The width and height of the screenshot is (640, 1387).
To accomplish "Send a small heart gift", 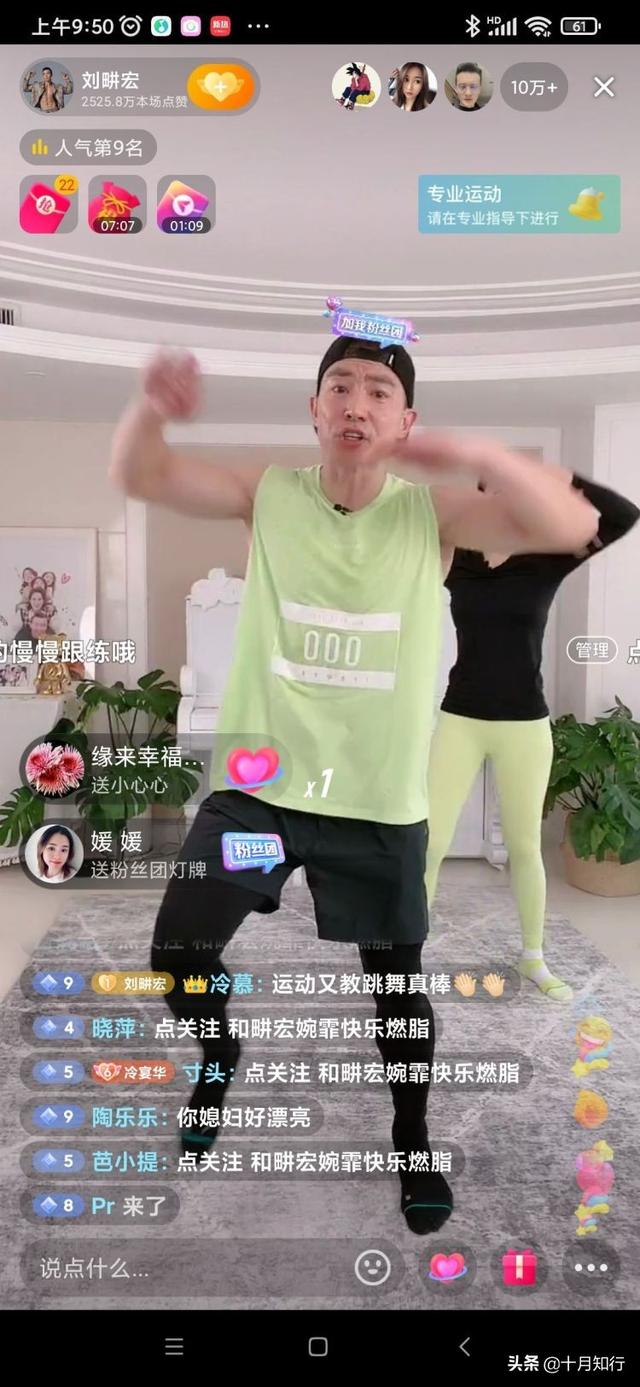I will point(447,1268).
